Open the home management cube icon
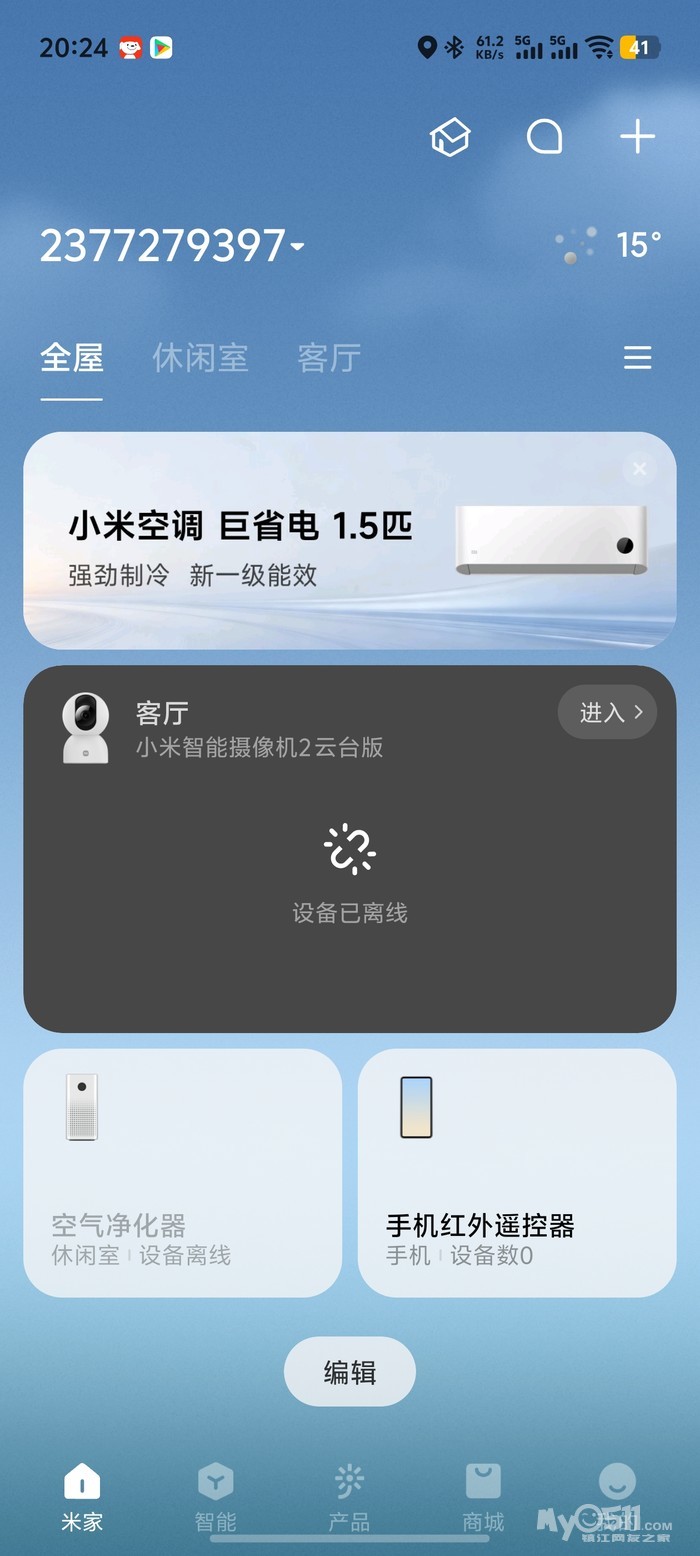The height and width of the screenshot is (1556, 700). pyautogui.click(x=450, y=137)
